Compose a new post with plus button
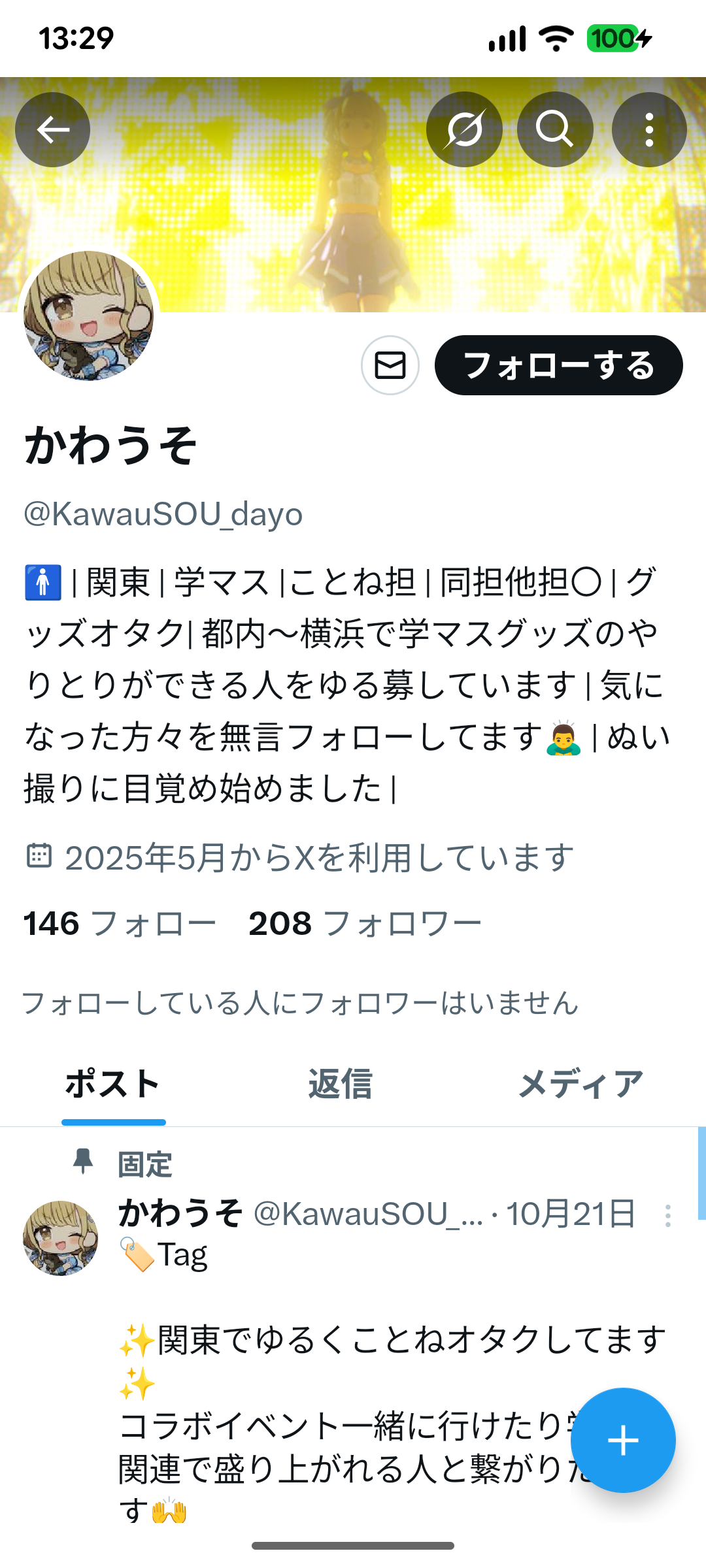This screenshot has width=706, height=1568. click(623, 1440)
